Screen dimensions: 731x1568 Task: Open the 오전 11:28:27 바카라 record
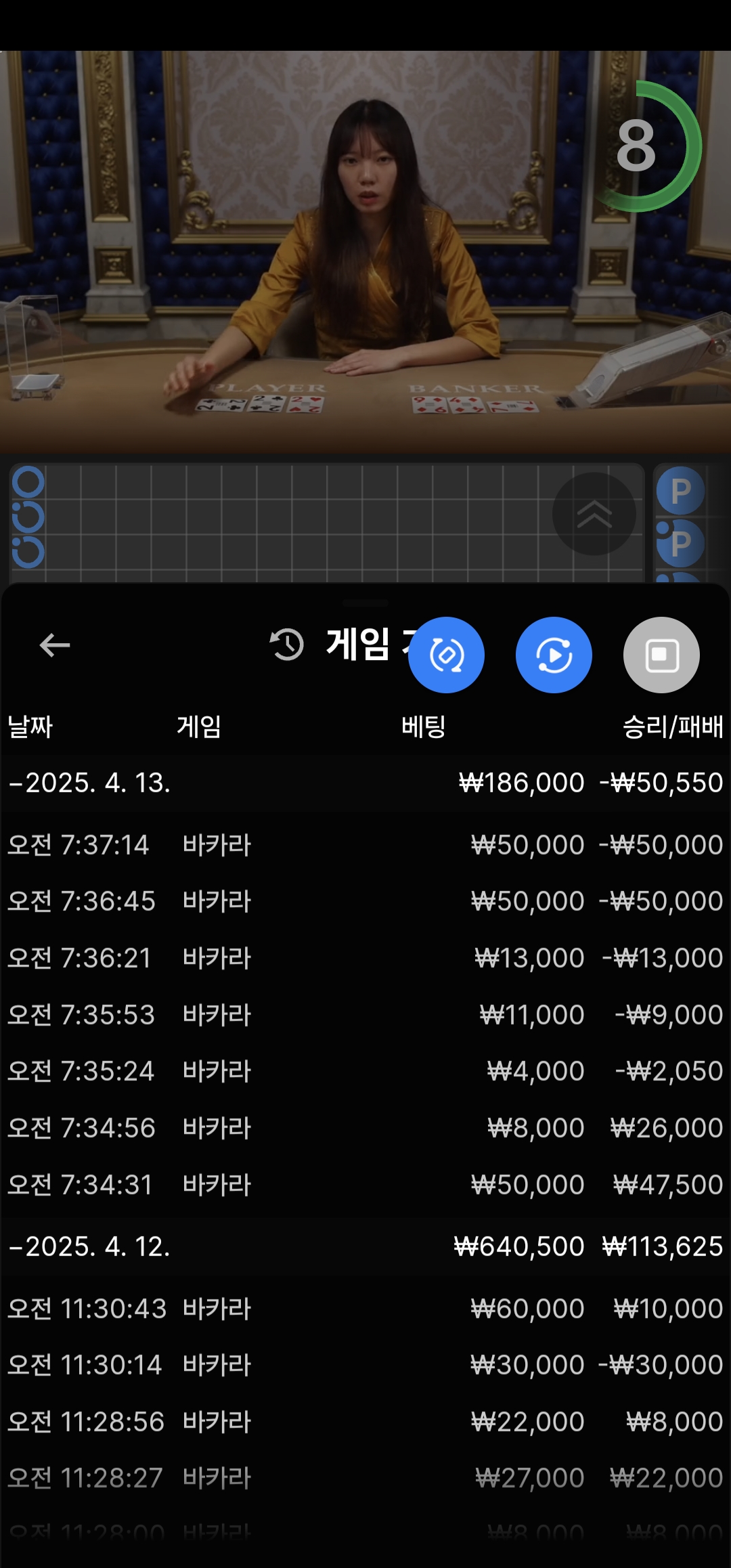pyautogui.click(x=365, y=1478)
